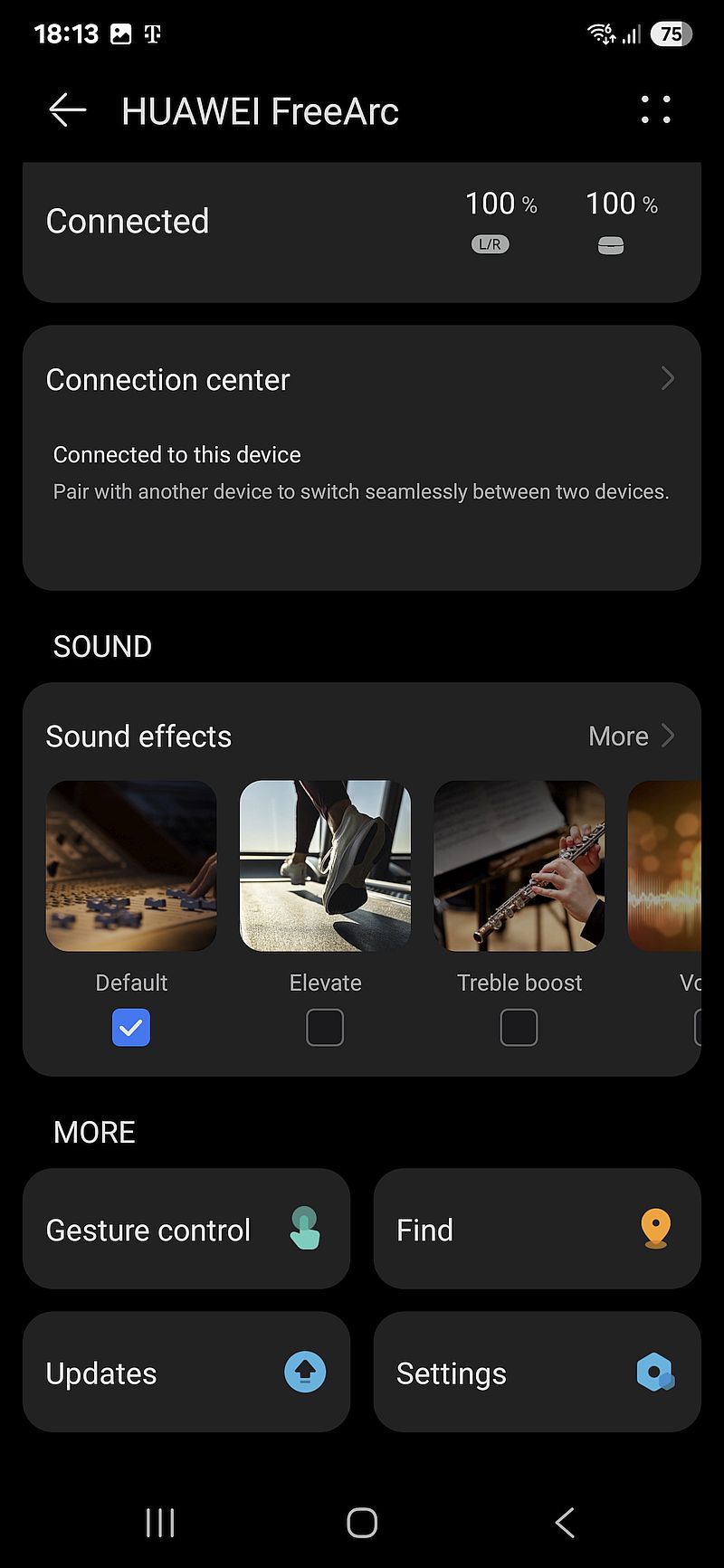Show more sound effects
Image resolution: width=724 pixels, height=1568 pixels.
click(x=632, y=736)
